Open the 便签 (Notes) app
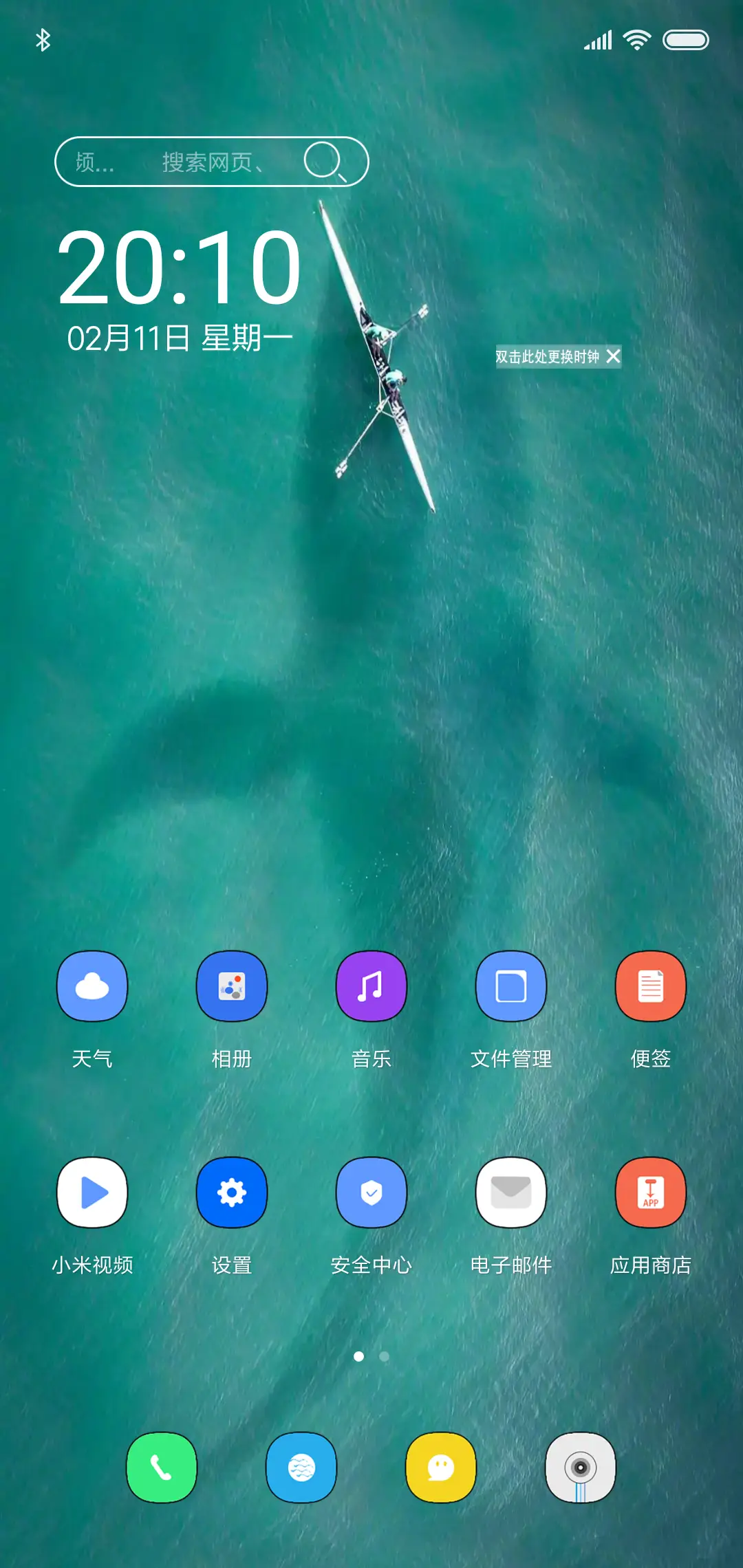Image resolution: width=743 pixels, height=1568 pixels. tap(650, 986)
